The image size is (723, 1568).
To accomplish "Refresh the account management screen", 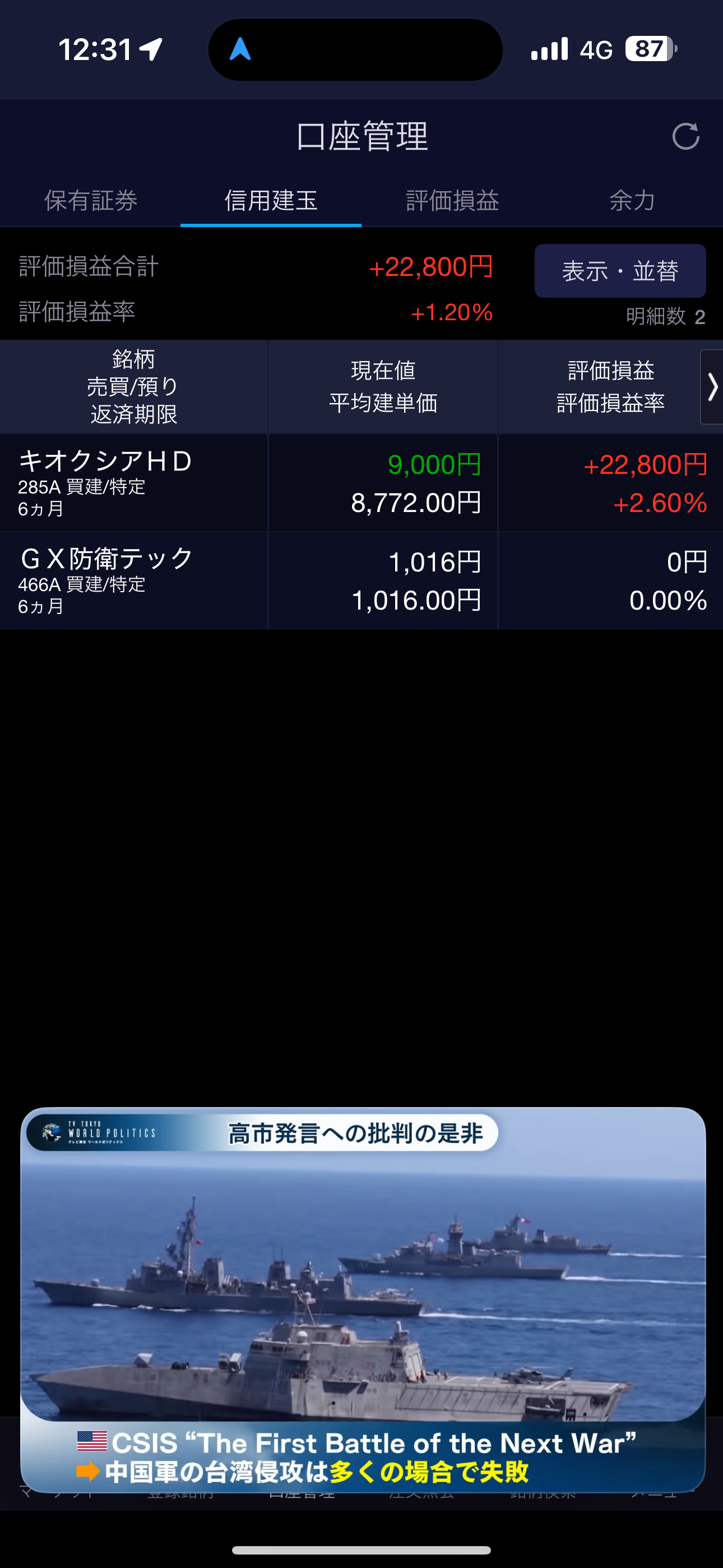I will click(x=685, y=136).
